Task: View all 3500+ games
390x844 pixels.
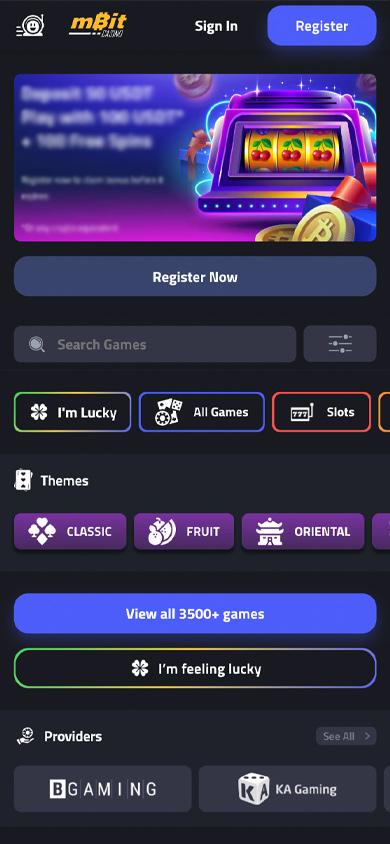Action: [x=195, y=614]
